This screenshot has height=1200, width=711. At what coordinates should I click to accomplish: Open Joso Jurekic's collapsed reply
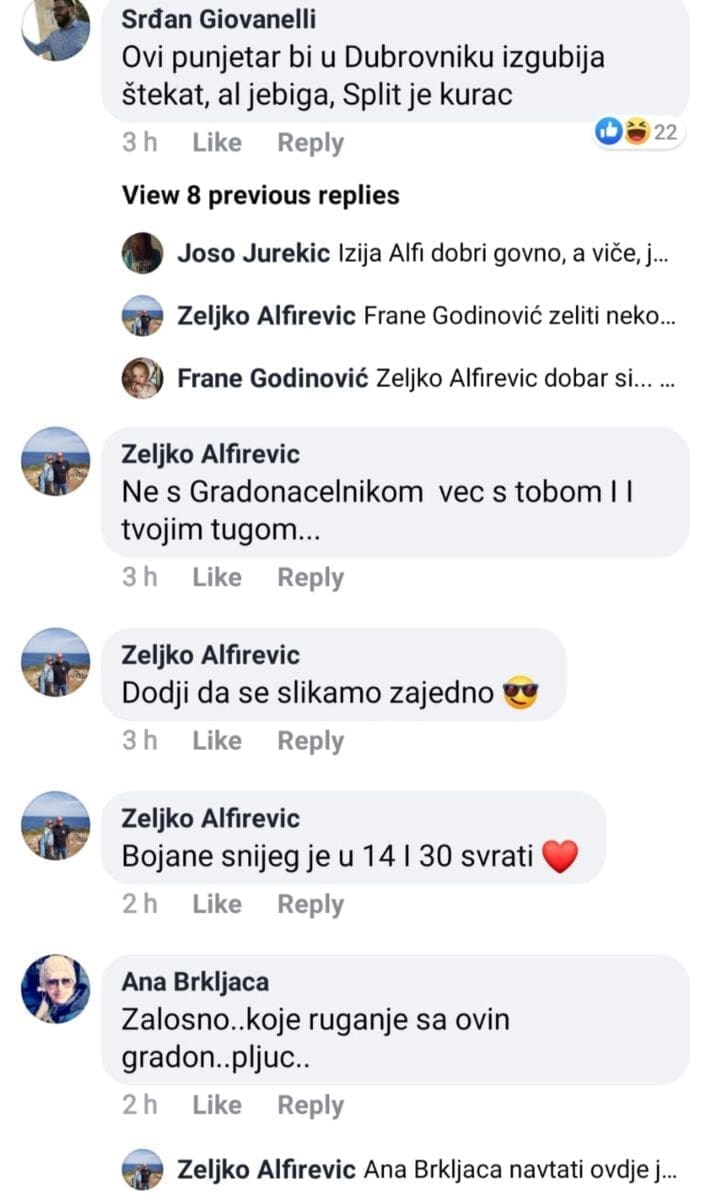[x=421, y=253]
